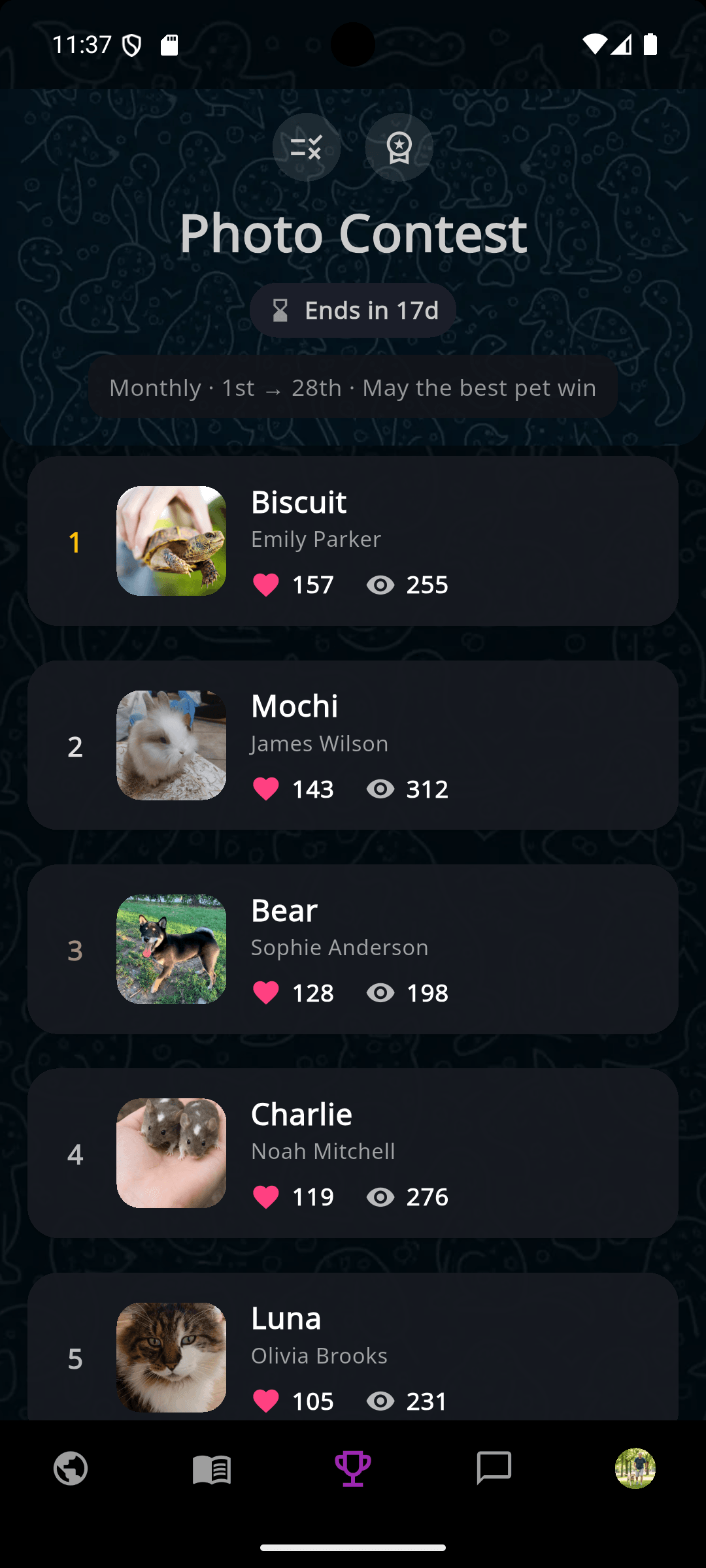Like Mochi's photo with the heart

pos(266,789)
